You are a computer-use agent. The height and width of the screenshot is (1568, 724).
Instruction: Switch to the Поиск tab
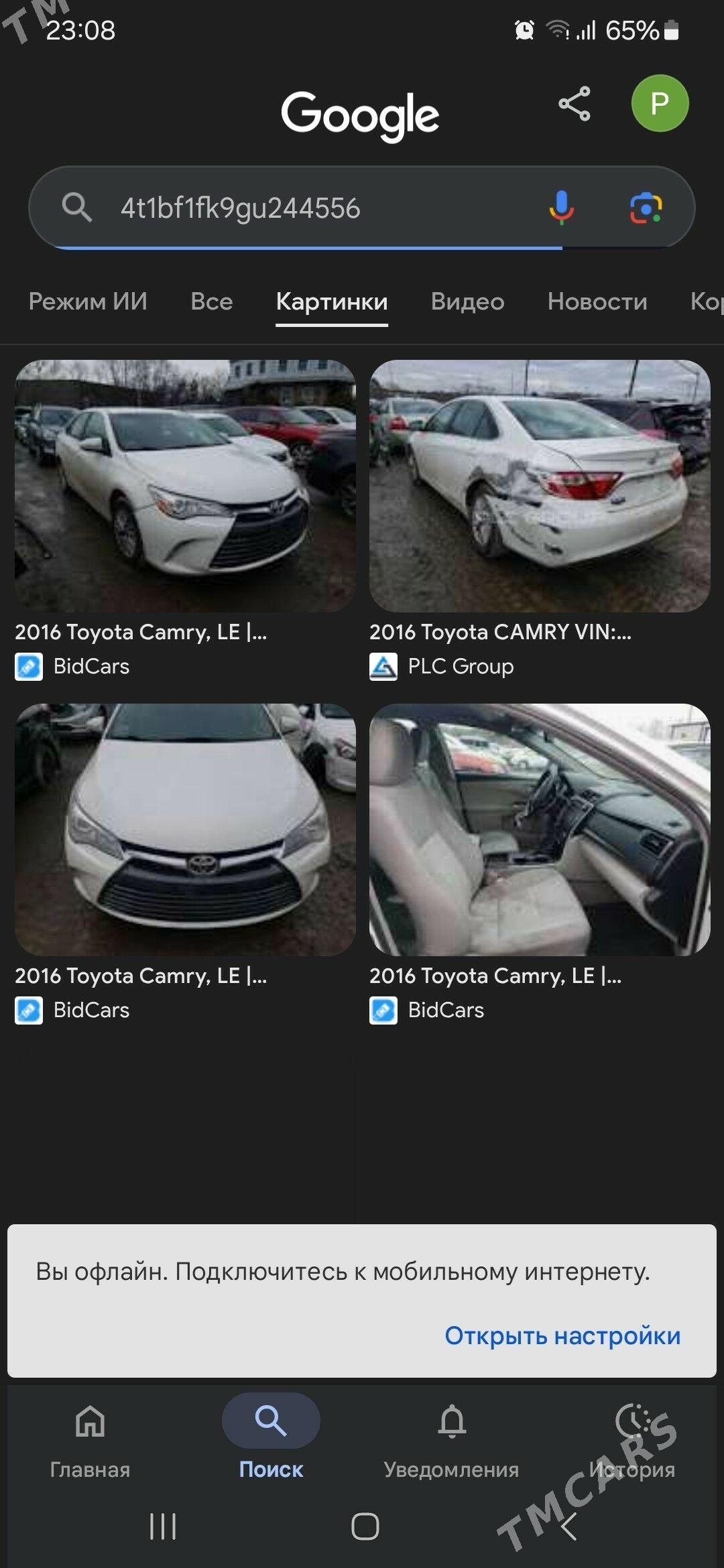click(x=272, y=1442)
